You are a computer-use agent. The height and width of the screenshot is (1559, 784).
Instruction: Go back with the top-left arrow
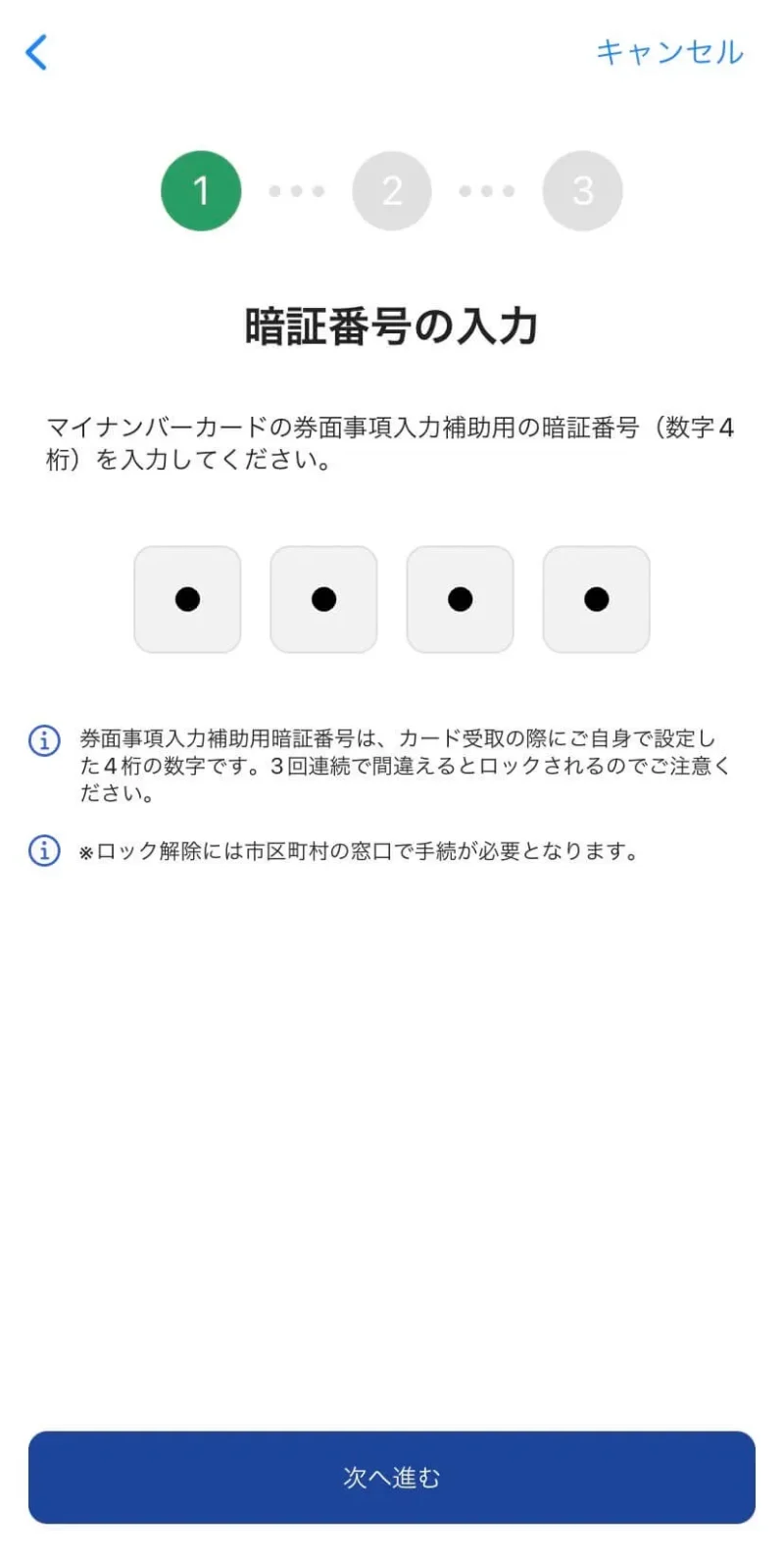coord(36,52)
